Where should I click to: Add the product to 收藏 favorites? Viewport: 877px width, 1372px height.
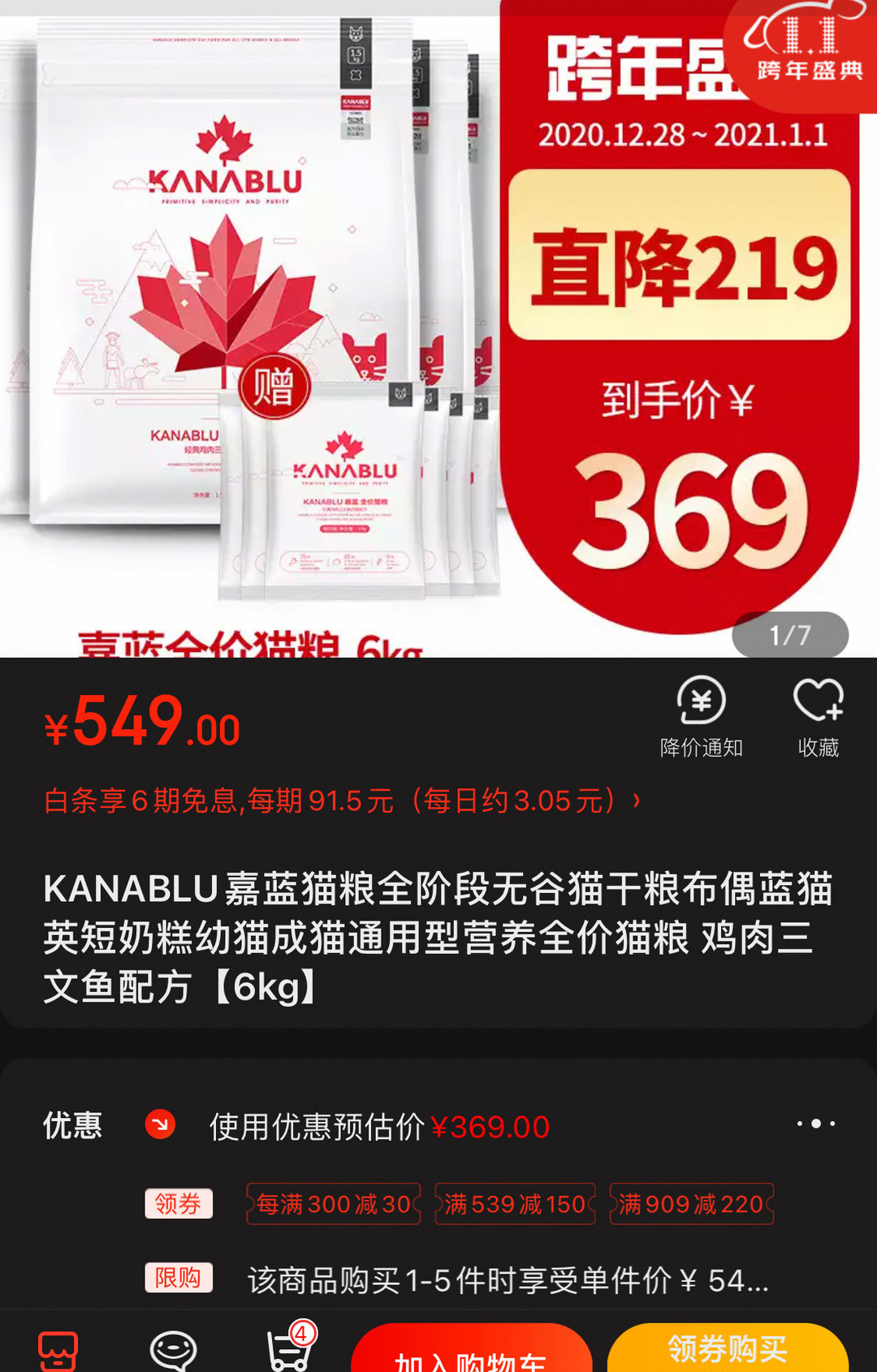tap(818, 716)
